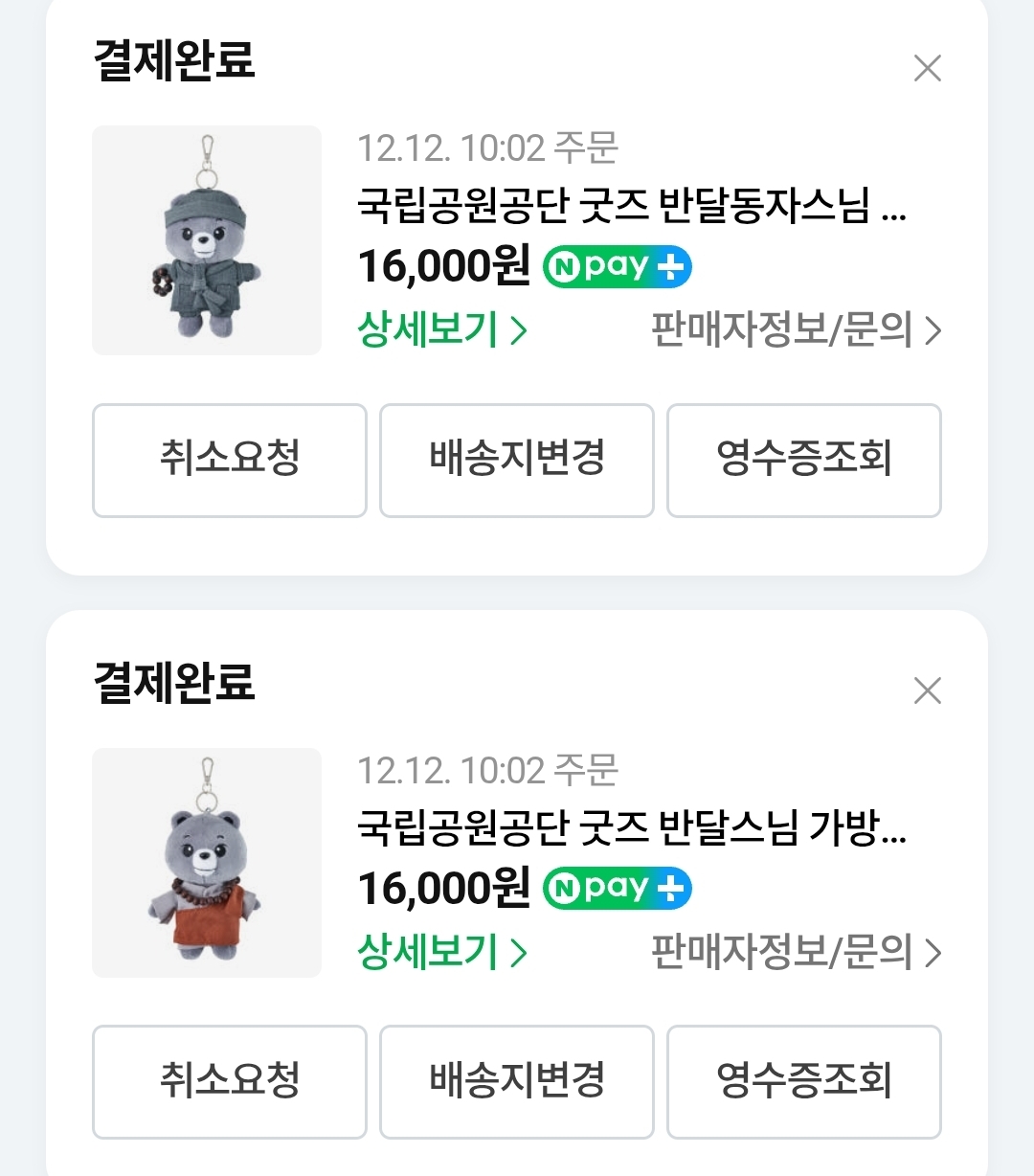Open 판매자정보/문의 for the 반달스님 가방 order
The image size is (1034, 1176).
click(x=796, y=953)
